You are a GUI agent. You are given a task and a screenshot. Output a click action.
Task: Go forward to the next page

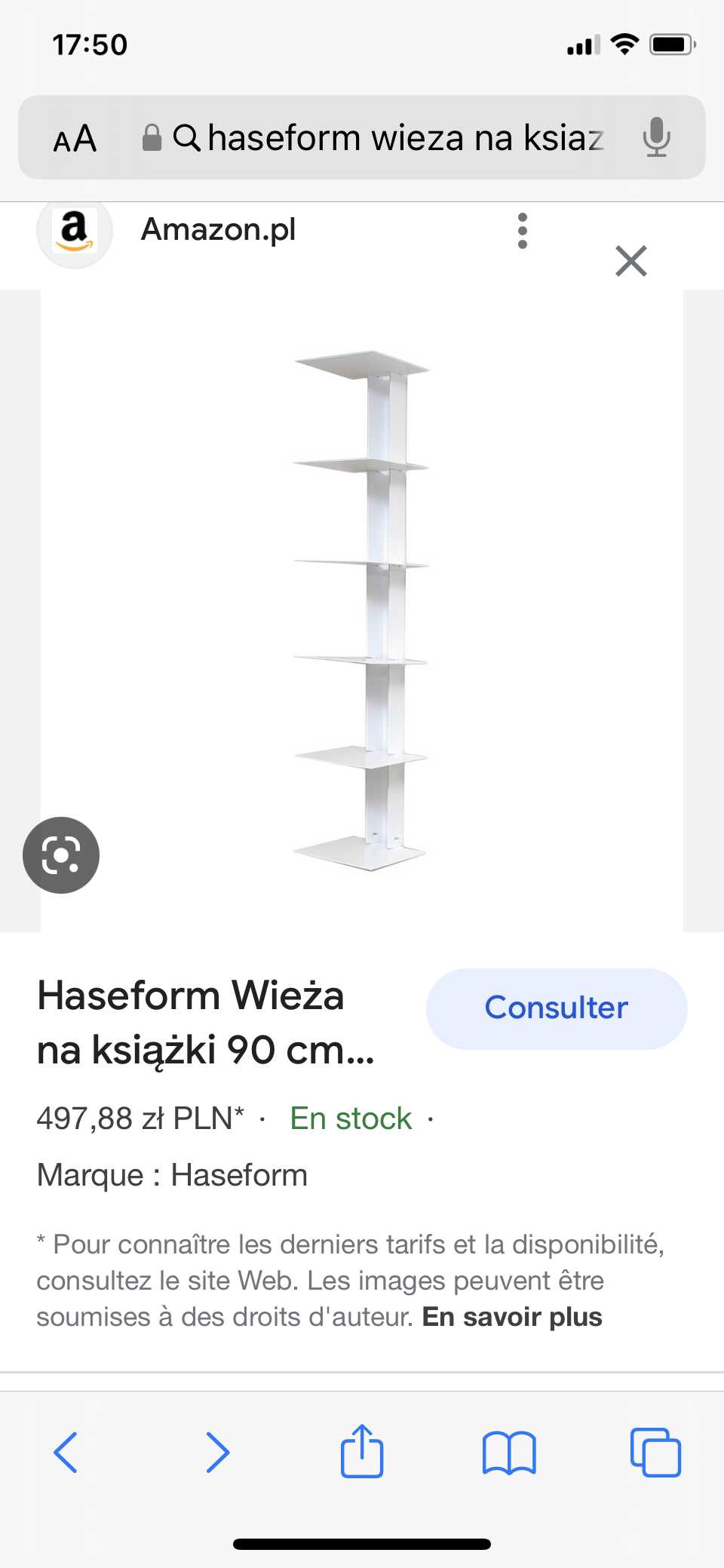tap(217, 1452)
